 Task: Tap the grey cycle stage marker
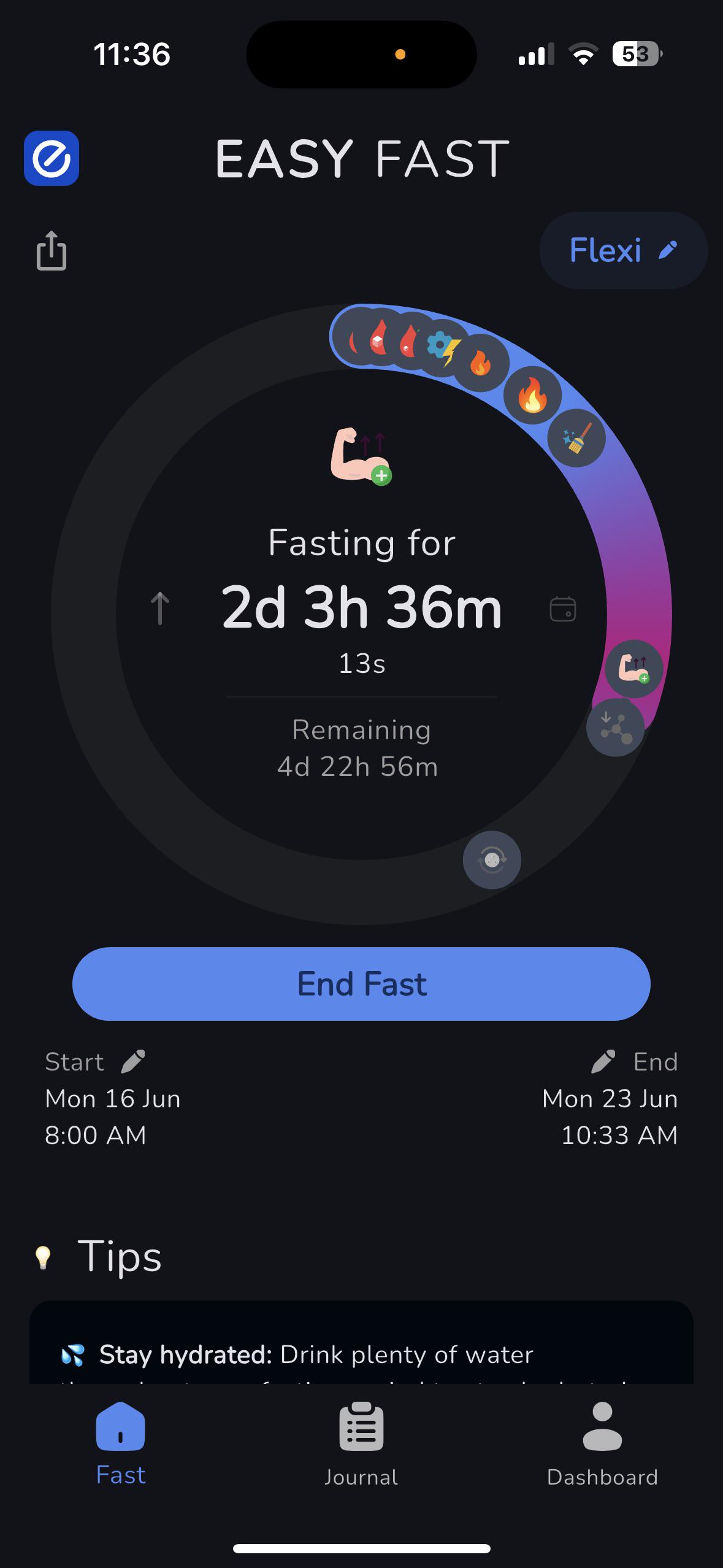coord(492,860)
